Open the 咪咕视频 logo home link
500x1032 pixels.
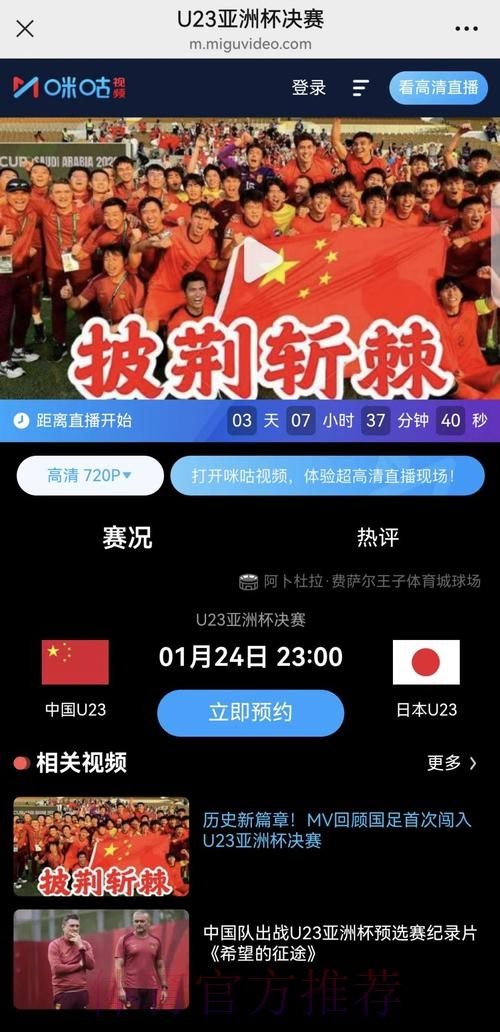pos(69,88)
